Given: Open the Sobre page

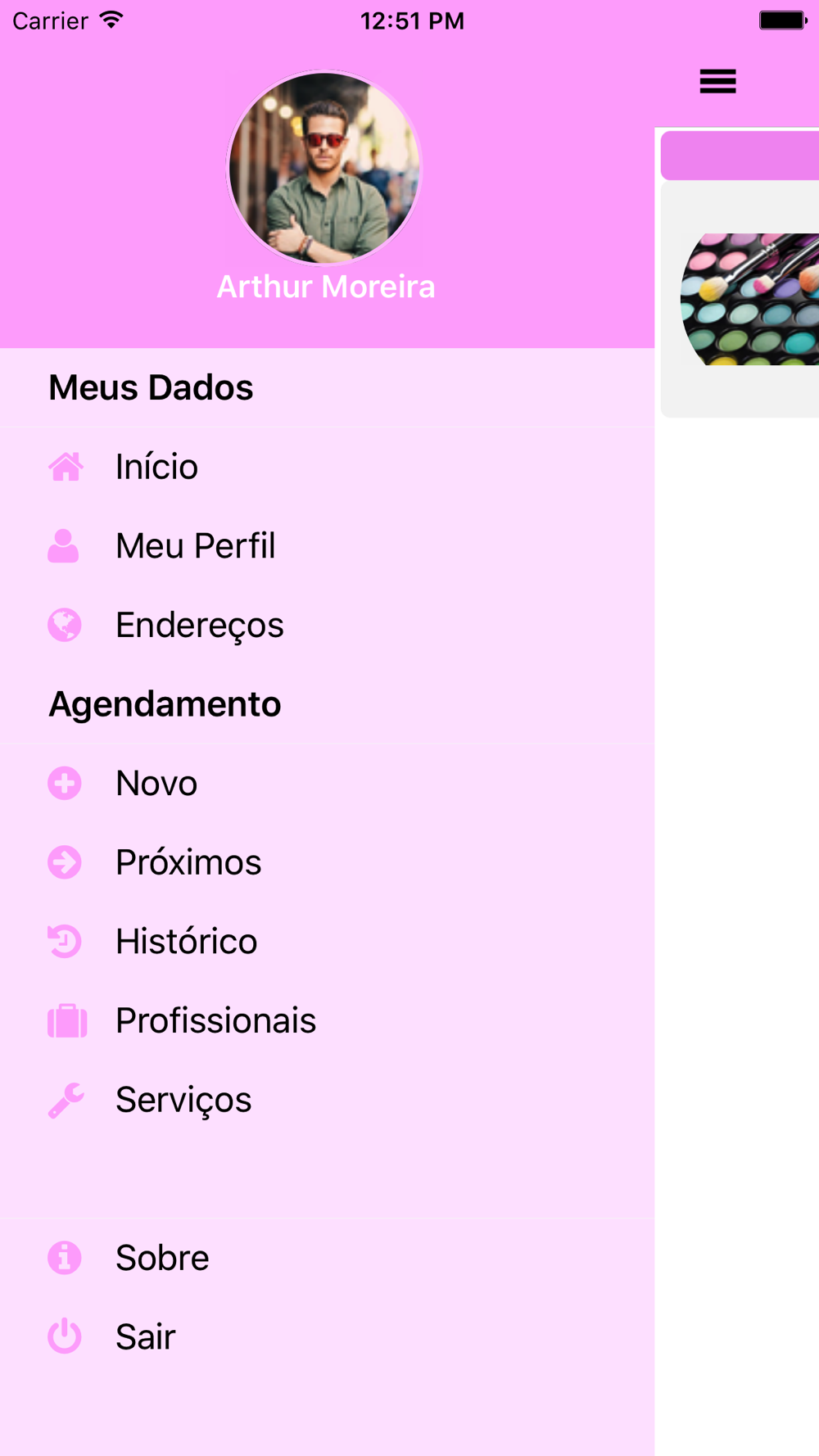Looking at the screenshot, I should tap(327, 1258).
